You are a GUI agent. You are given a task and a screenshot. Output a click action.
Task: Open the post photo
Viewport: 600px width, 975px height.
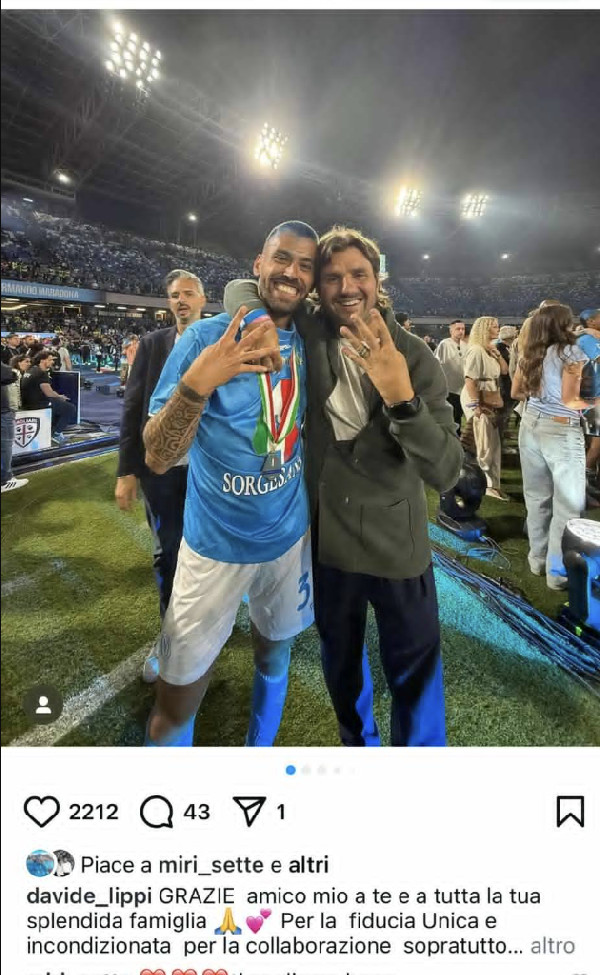[x=300, y=377]
